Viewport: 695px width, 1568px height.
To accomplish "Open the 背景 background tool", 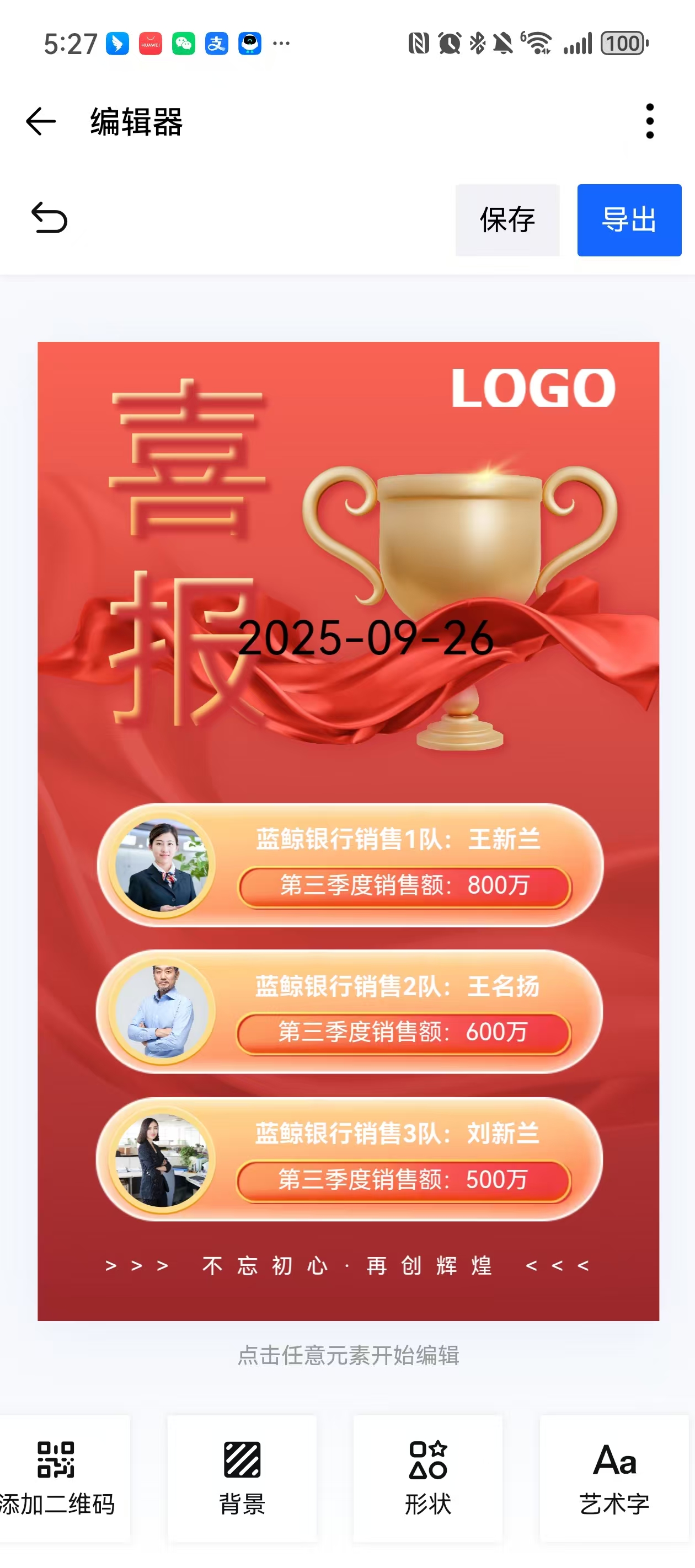I will [242, 1477].
